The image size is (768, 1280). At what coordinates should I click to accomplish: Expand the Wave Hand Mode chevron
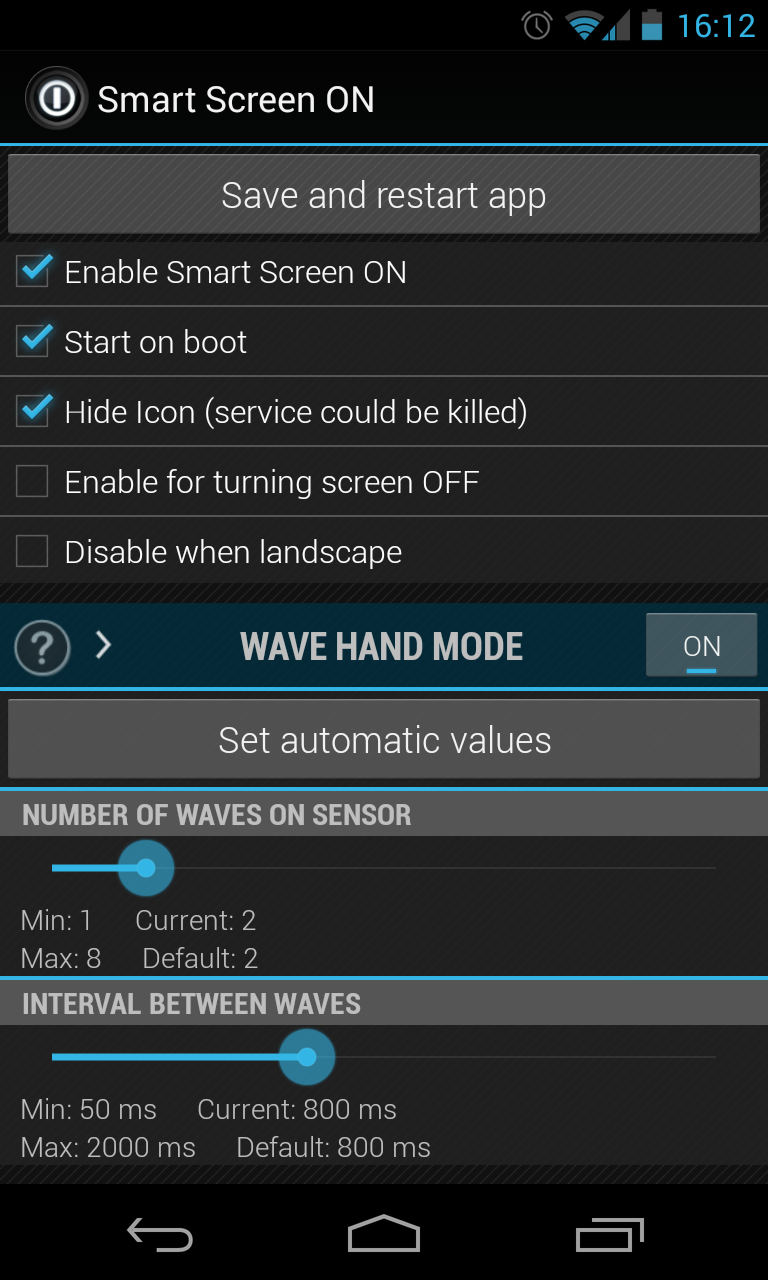click(x=102, y=646)
